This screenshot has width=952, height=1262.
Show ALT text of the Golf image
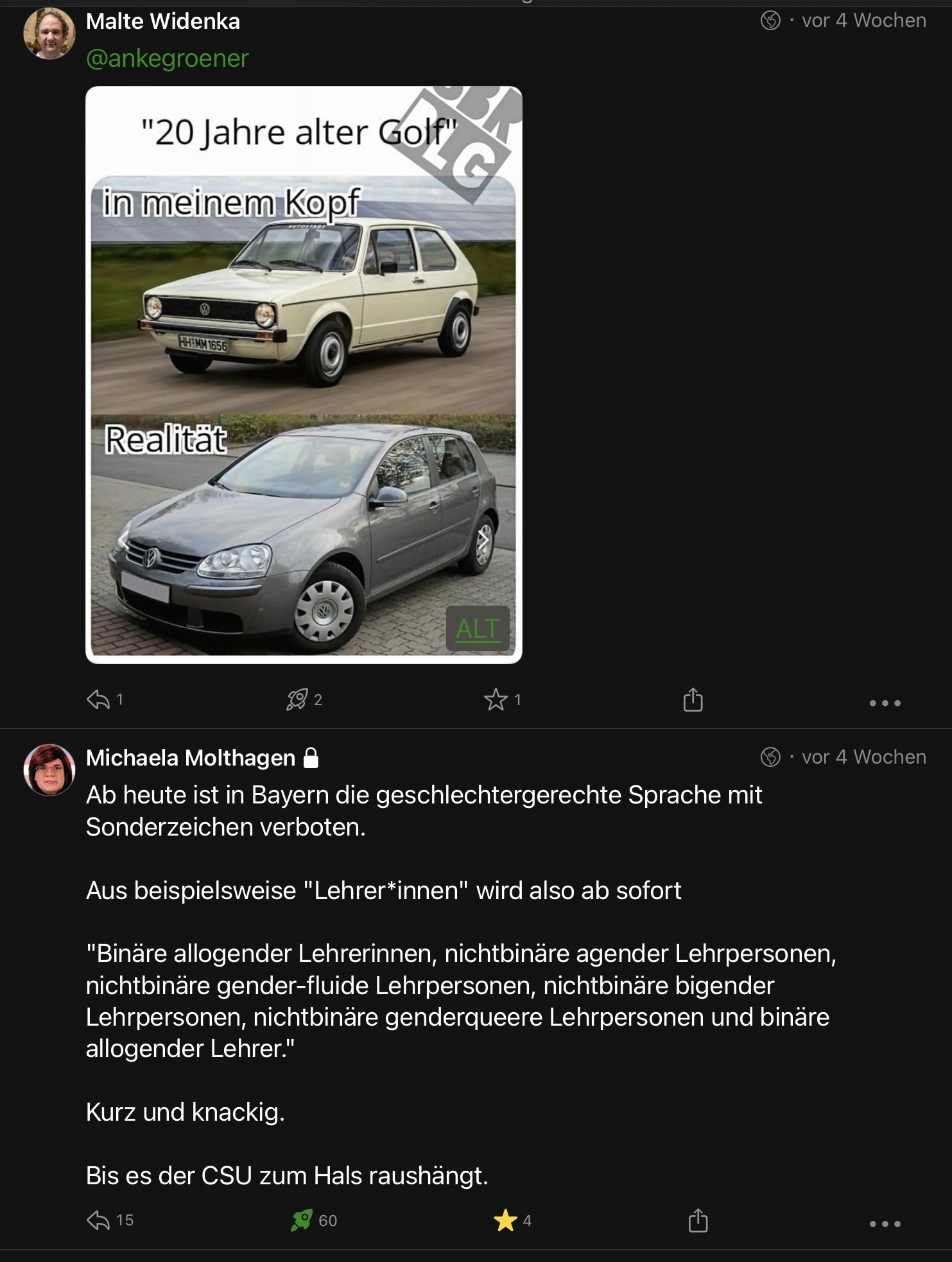pos(477,629)
